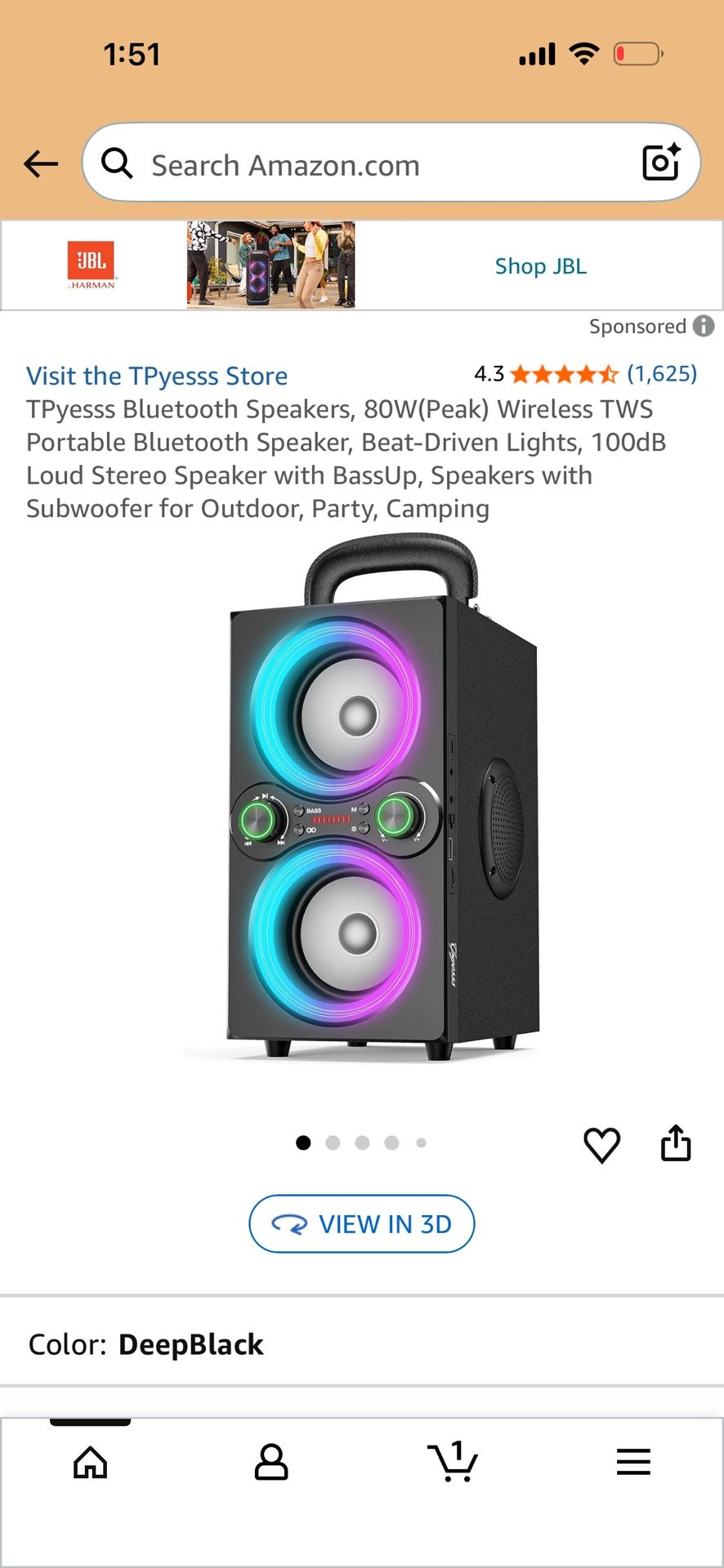
Task: Open the Sponsored info icon
Action: point(704,326)
